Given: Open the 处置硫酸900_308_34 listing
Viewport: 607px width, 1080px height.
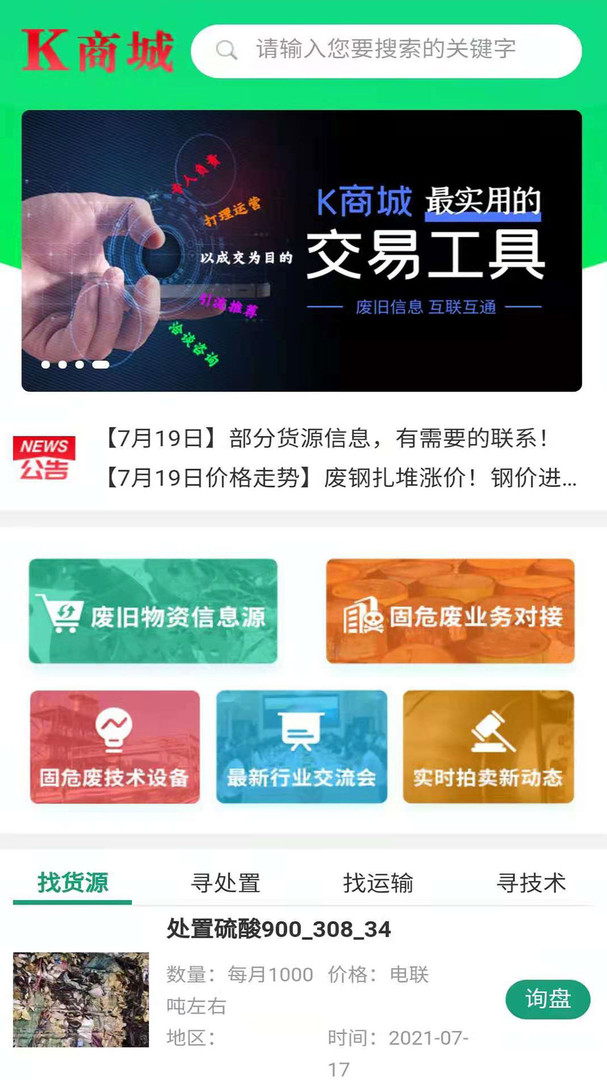Looking at the screenshot, I should point(279,930).
